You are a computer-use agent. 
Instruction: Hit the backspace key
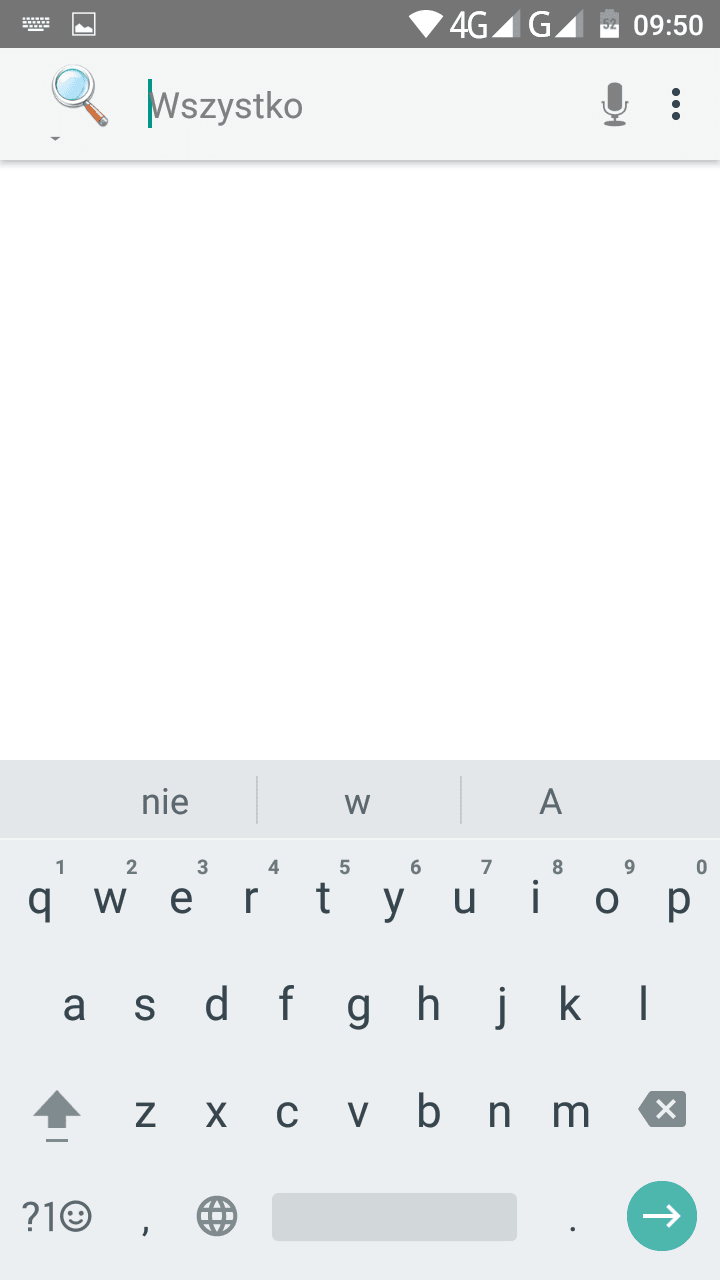(662, 1109)
